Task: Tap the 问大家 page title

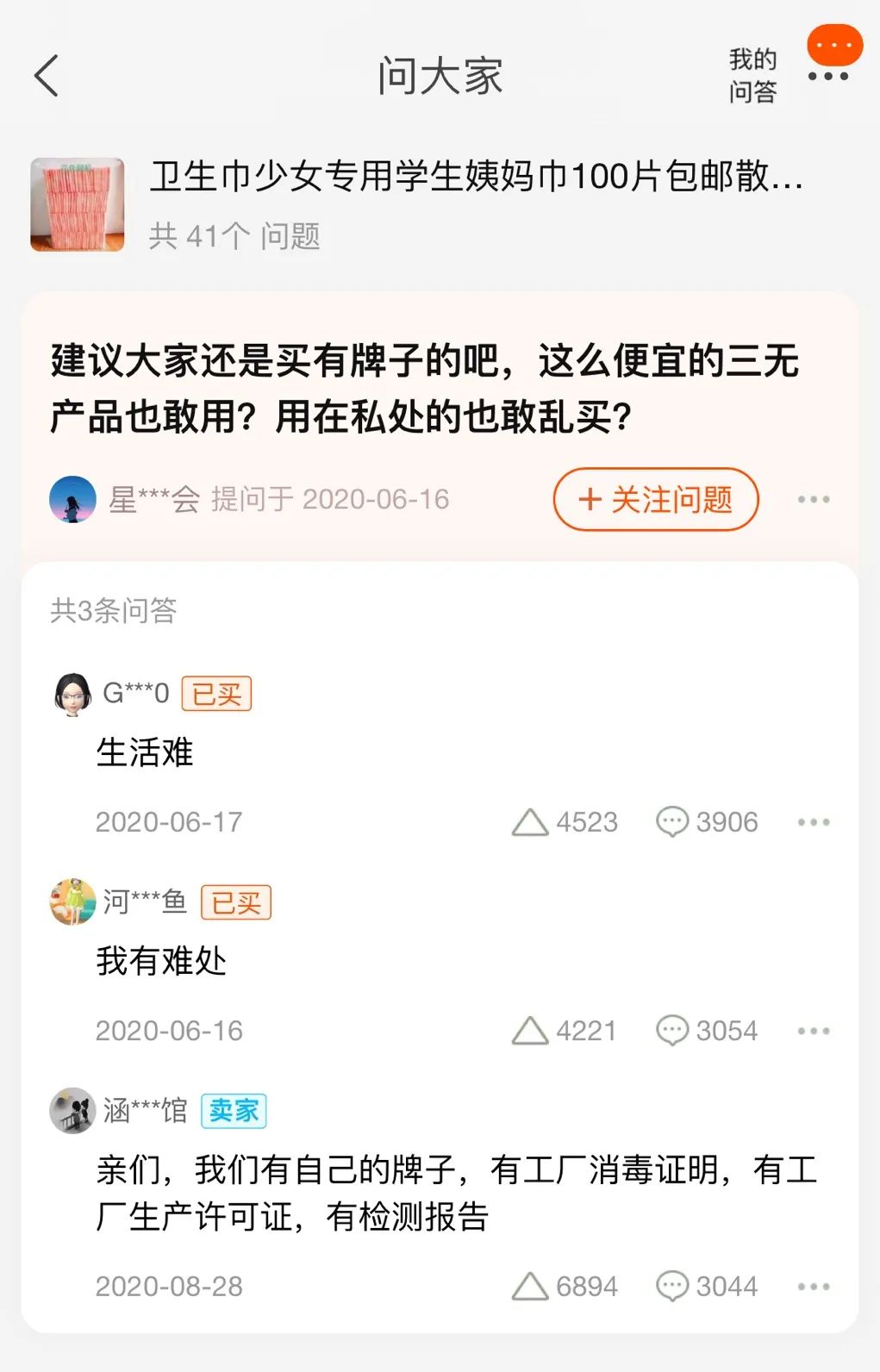Action: point(438,76)
